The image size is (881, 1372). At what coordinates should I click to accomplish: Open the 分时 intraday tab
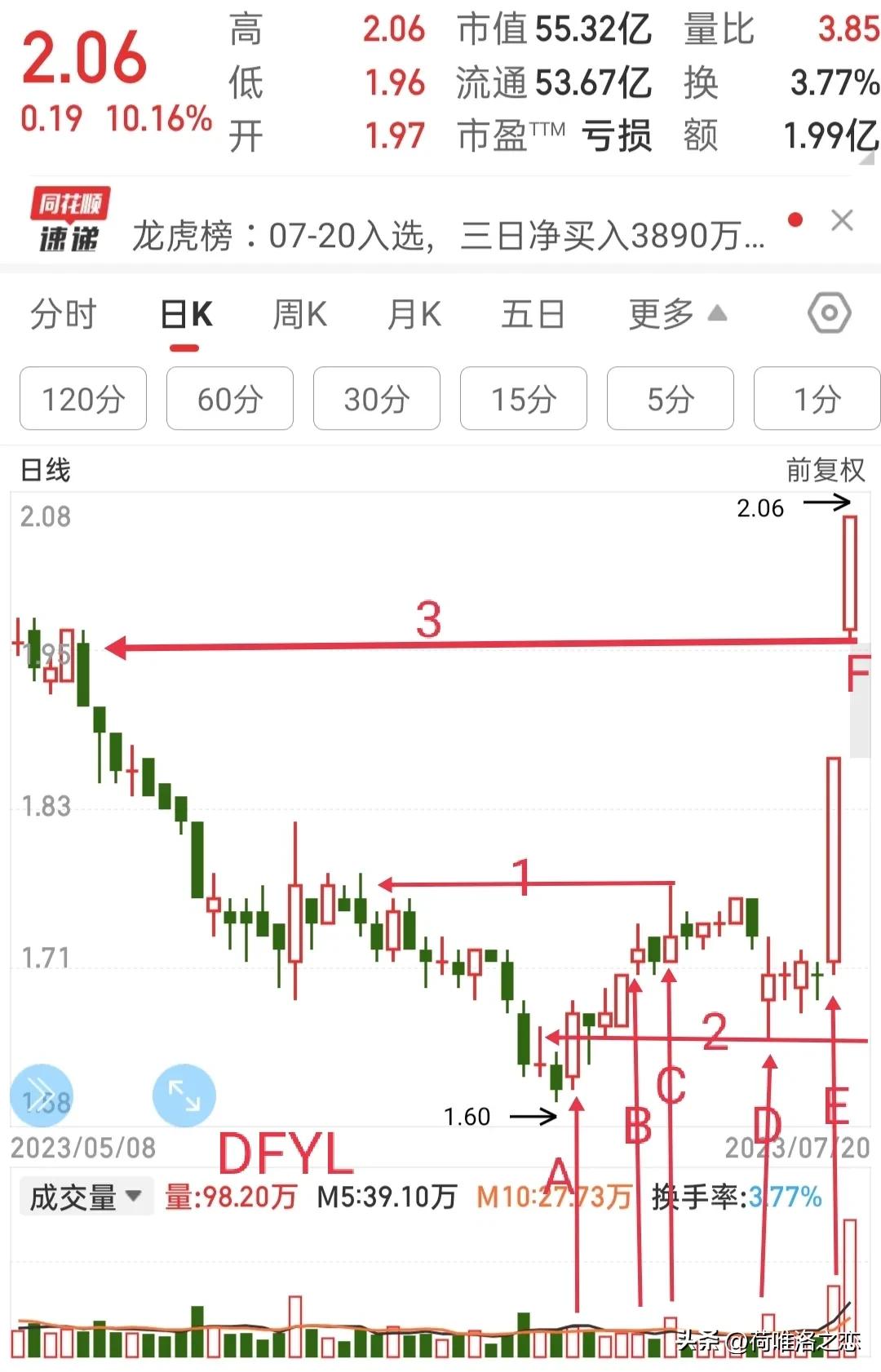pyautogui.click(x=64, y=313)
